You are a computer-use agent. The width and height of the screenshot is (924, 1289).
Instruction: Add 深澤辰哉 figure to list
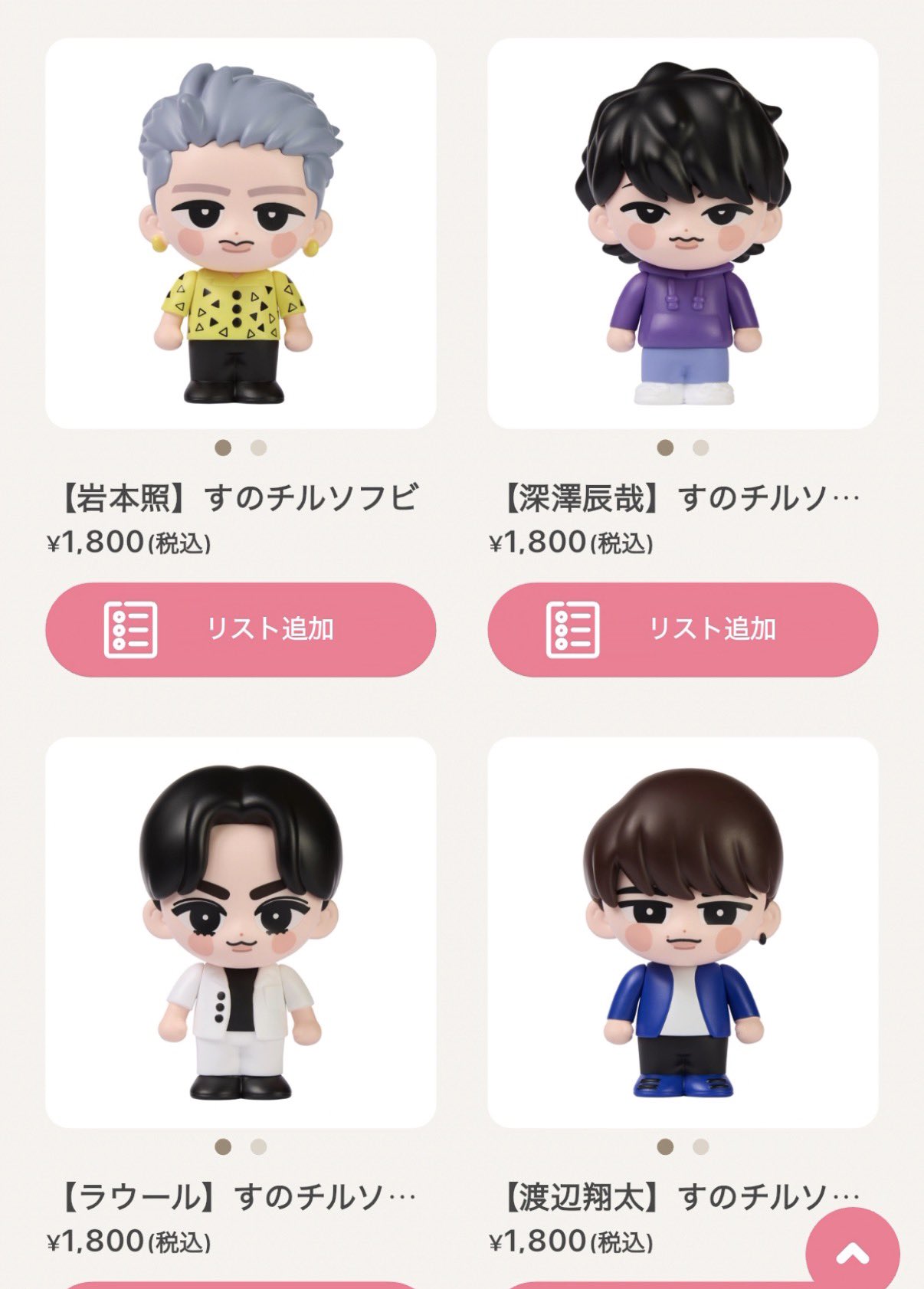pos(683,629)
